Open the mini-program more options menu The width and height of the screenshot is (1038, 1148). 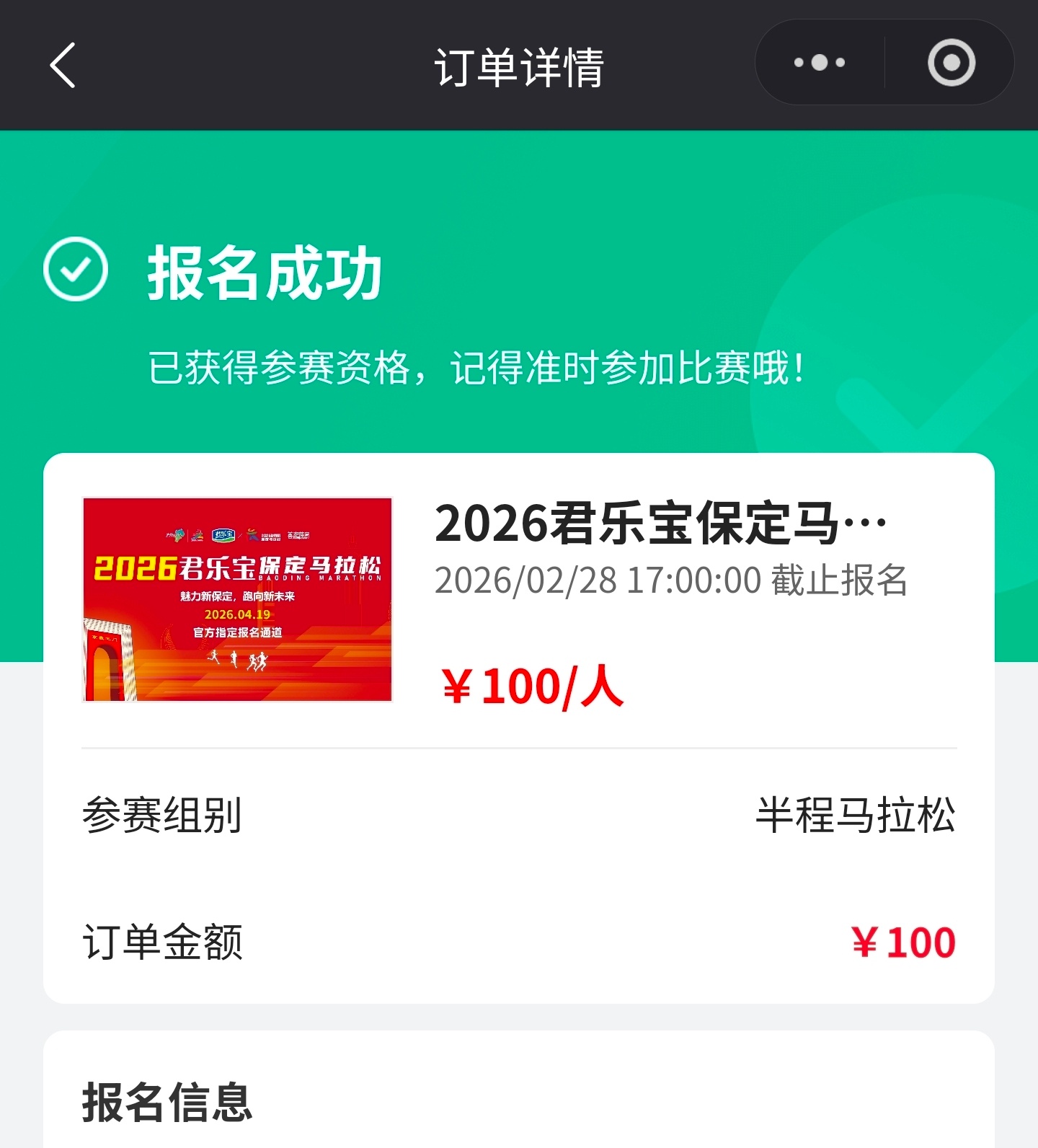click(818, 63)
